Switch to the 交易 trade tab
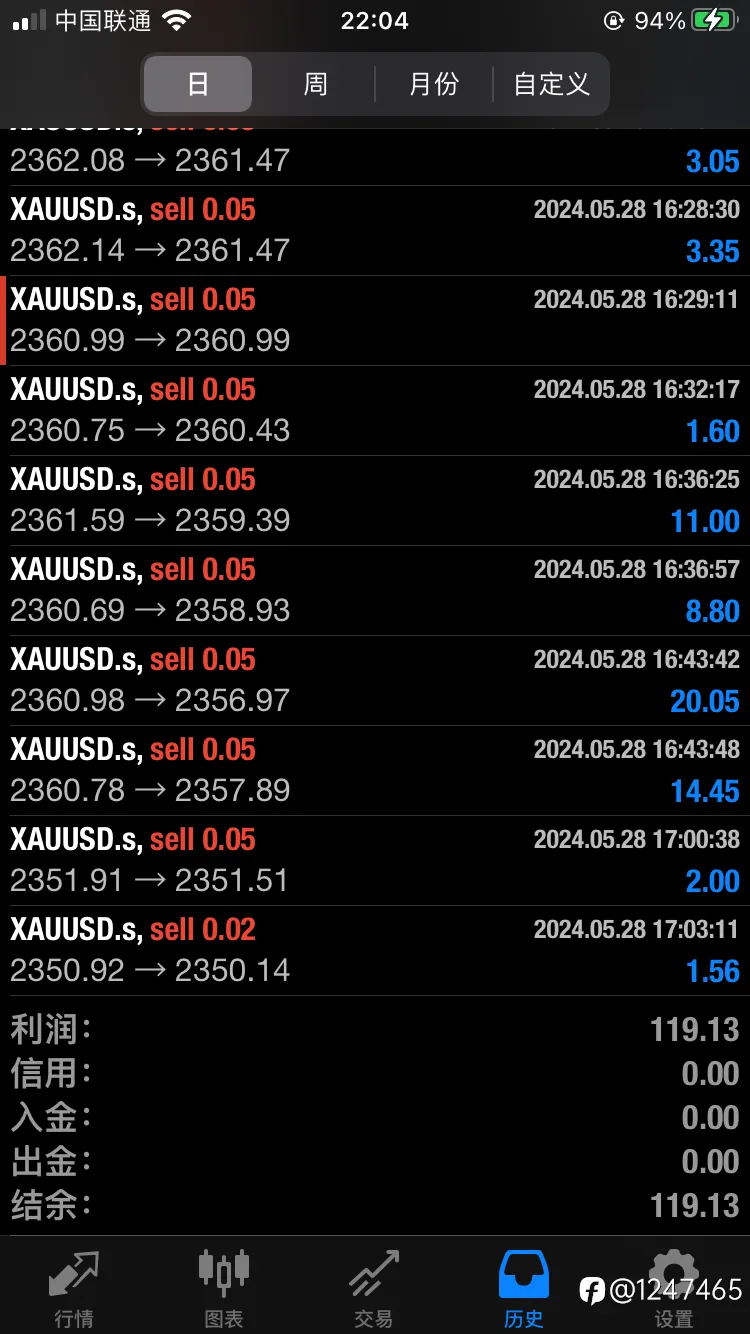 374,1288
